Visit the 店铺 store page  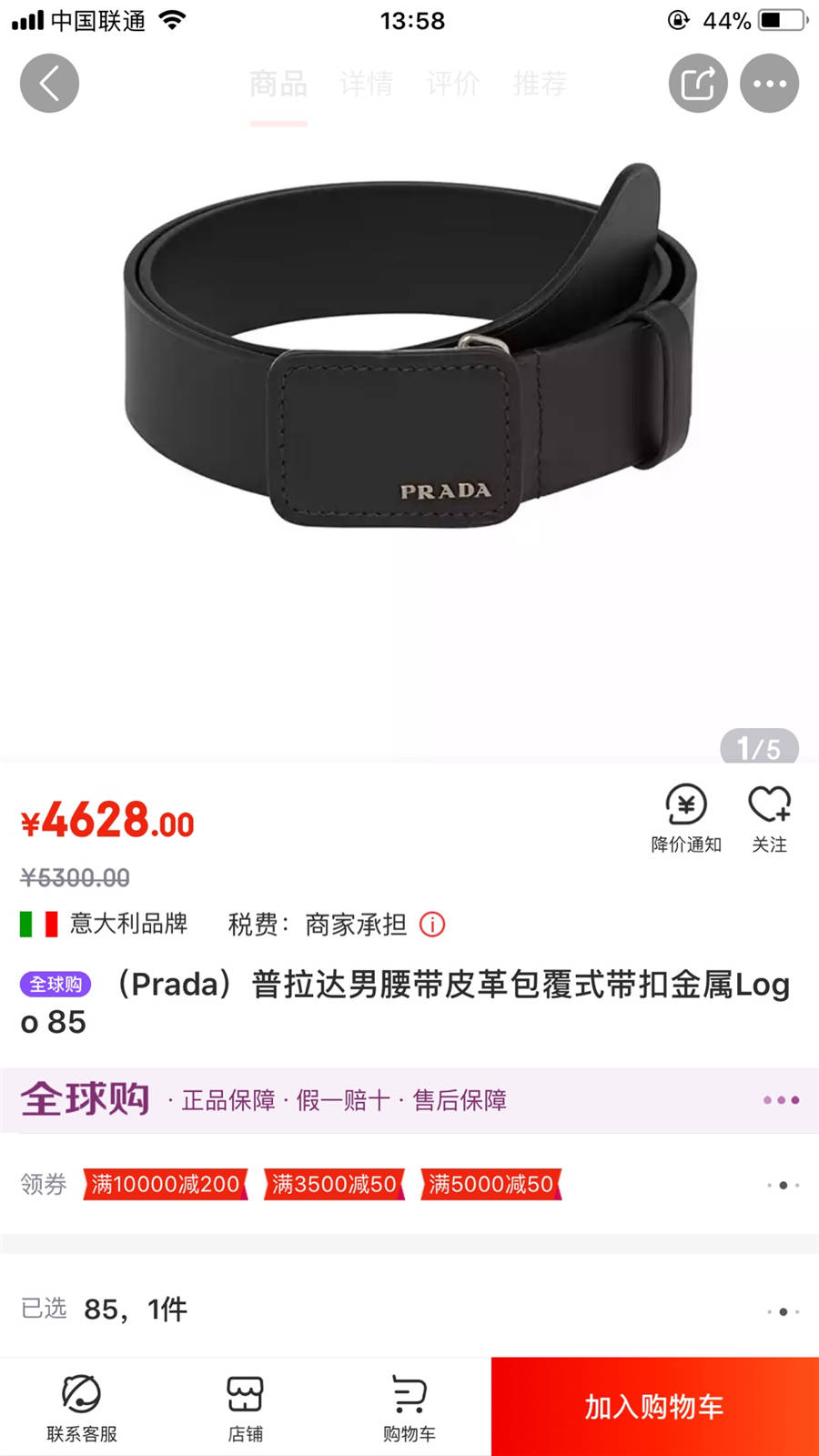[245, 1408]
